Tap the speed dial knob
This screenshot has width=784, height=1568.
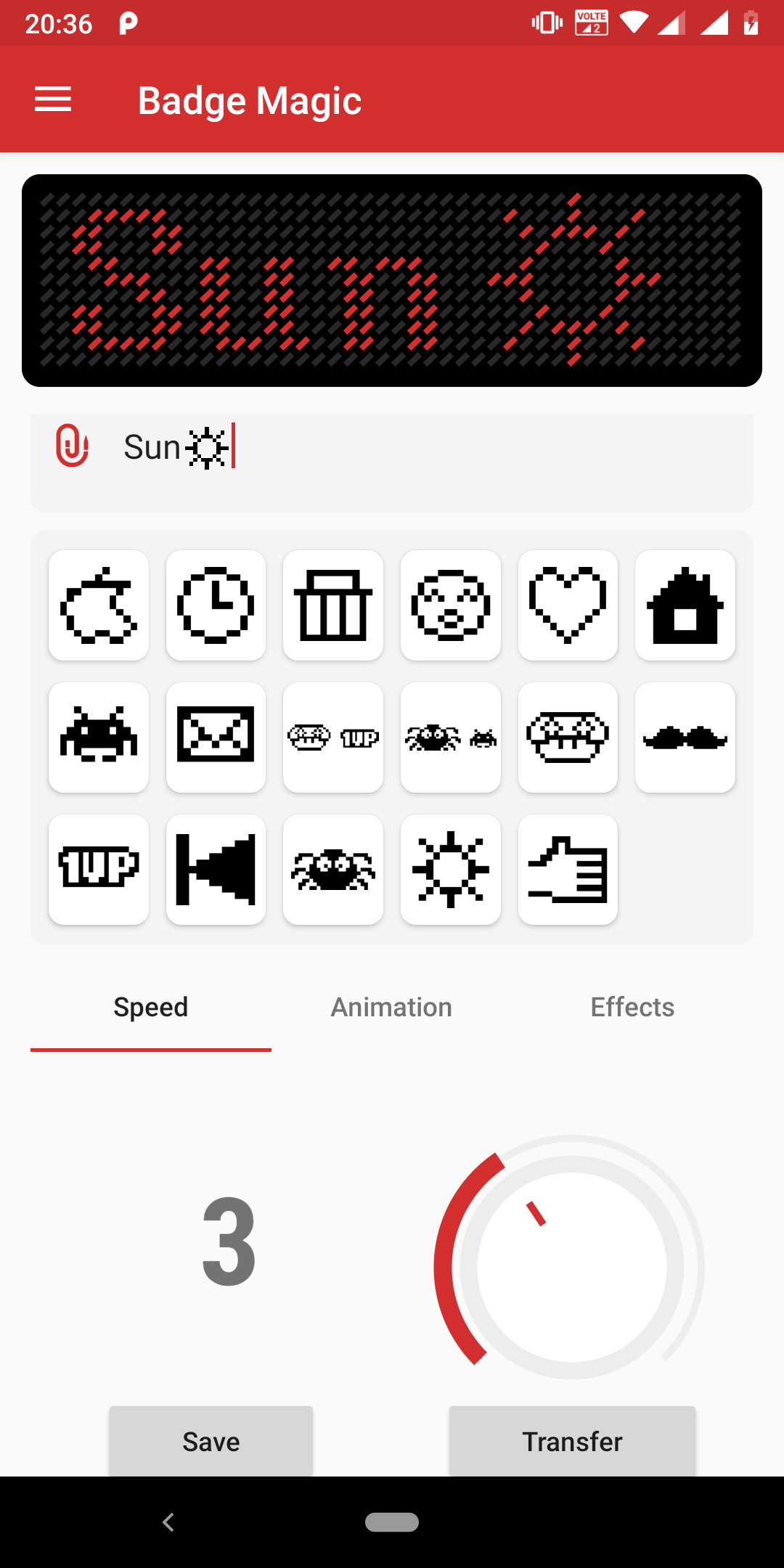pos(572,1267)
